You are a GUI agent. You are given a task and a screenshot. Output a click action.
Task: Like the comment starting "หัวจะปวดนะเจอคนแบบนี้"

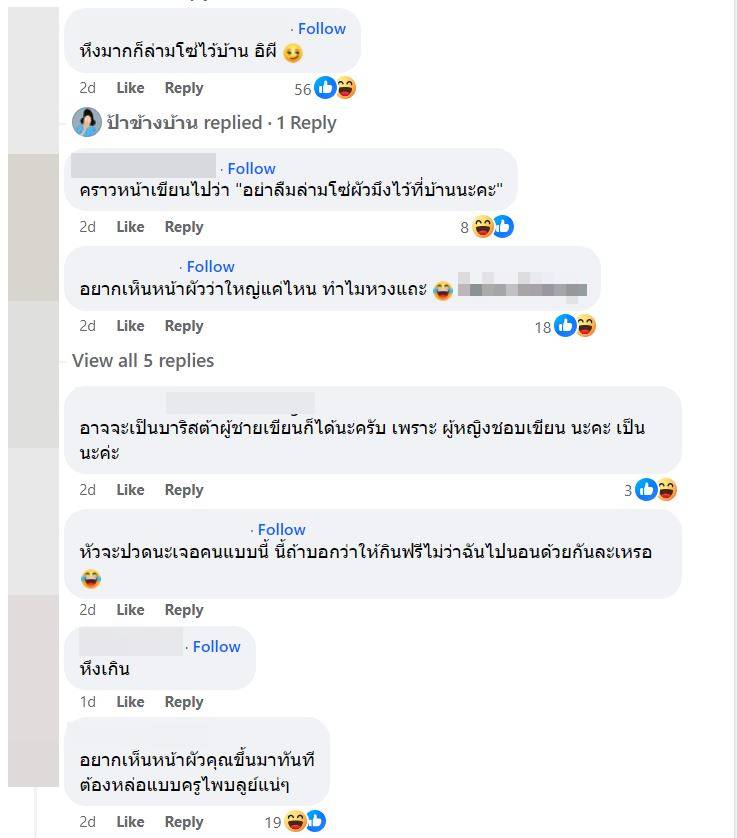(130, 610)
